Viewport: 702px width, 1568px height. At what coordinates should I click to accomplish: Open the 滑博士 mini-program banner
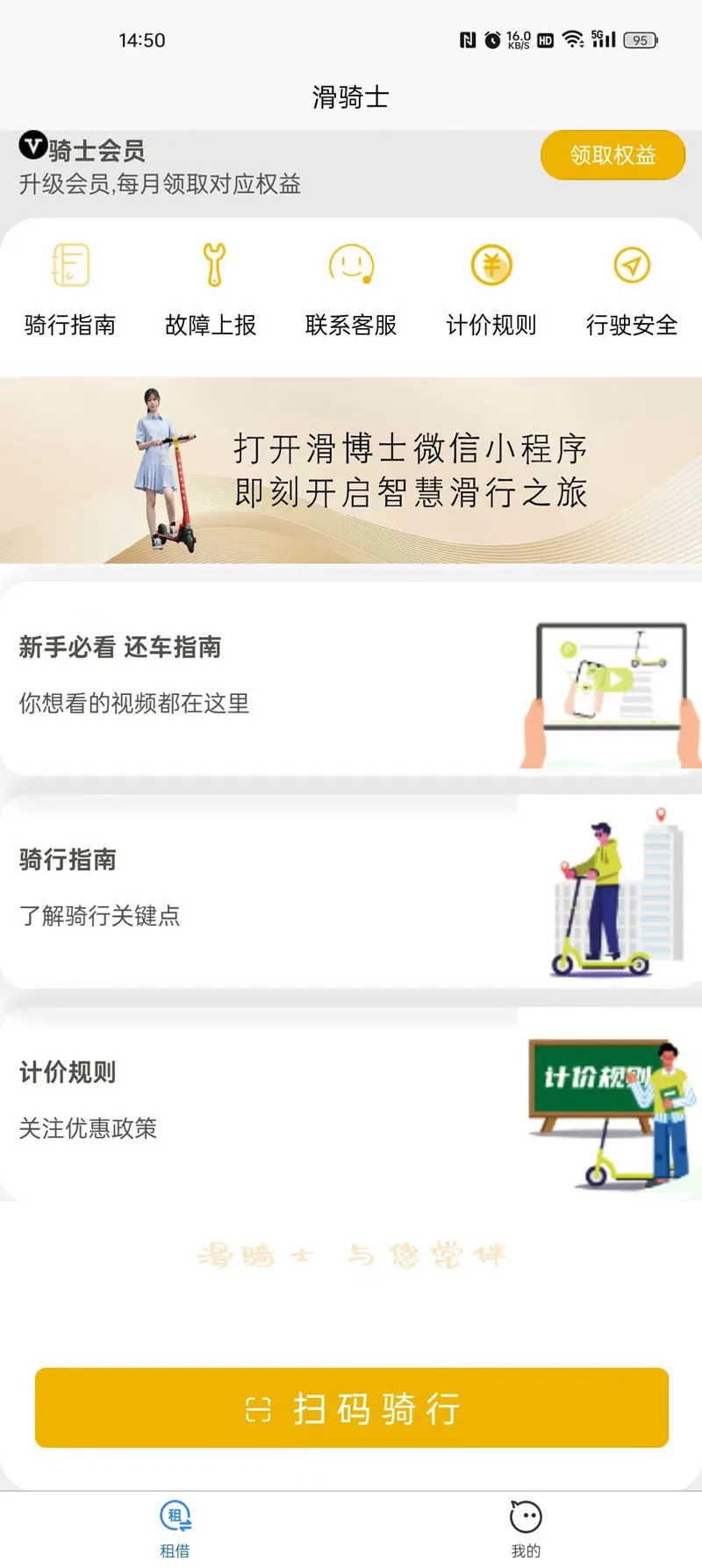(x=351, y=470)
